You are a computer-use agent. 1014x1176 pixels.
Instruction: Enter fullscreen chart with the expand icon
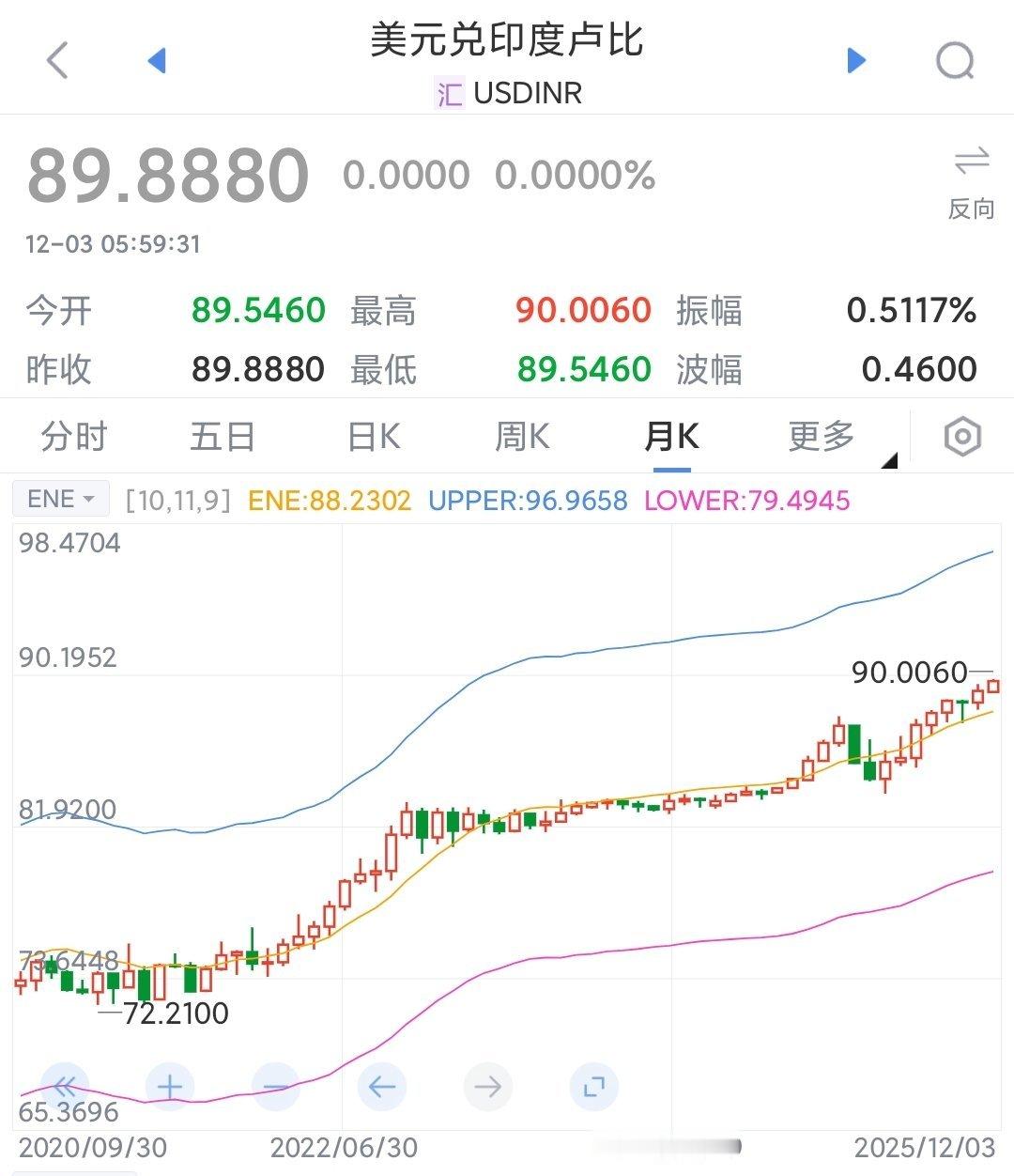pos(593,1086)
